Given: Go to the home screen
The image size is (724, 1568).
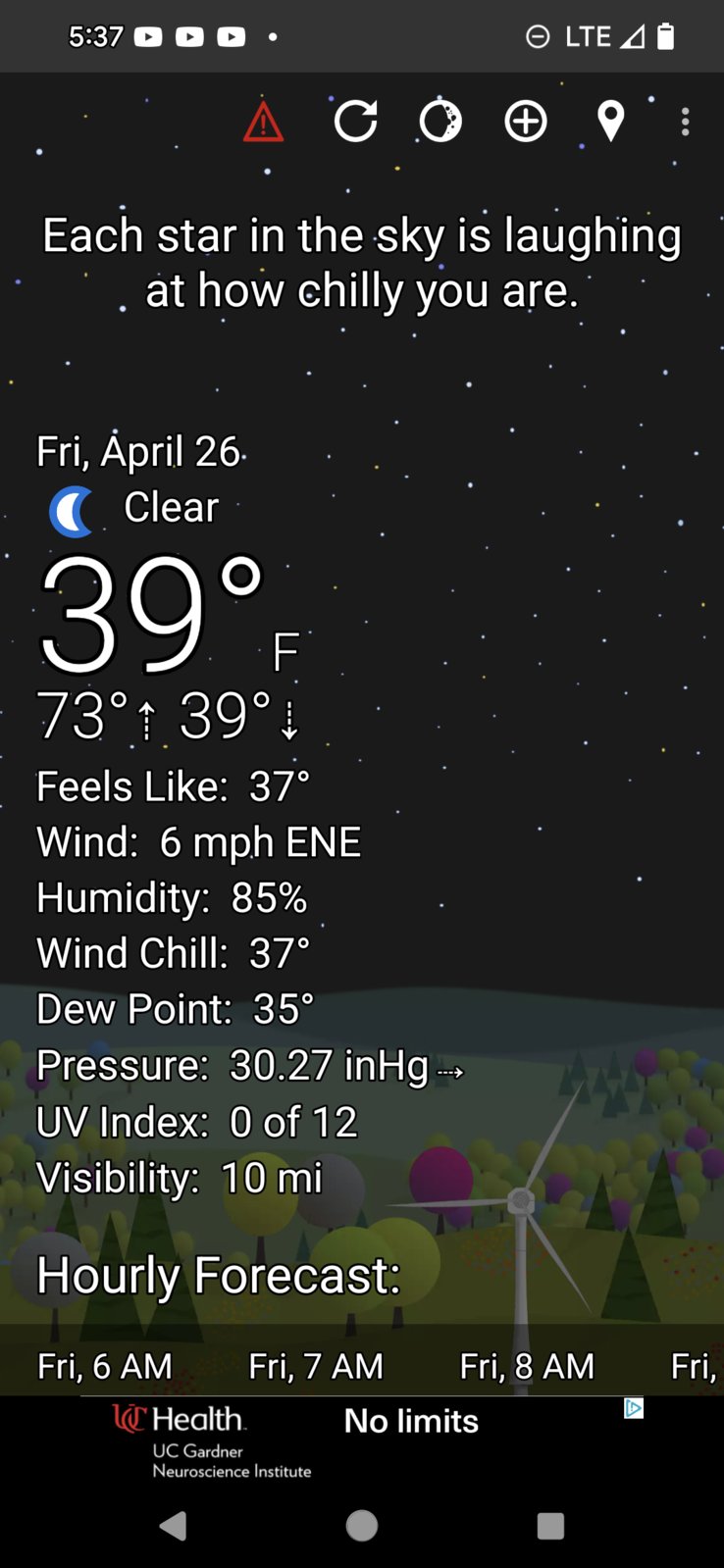Looking at the screenshot, I should pos(362,1526).
